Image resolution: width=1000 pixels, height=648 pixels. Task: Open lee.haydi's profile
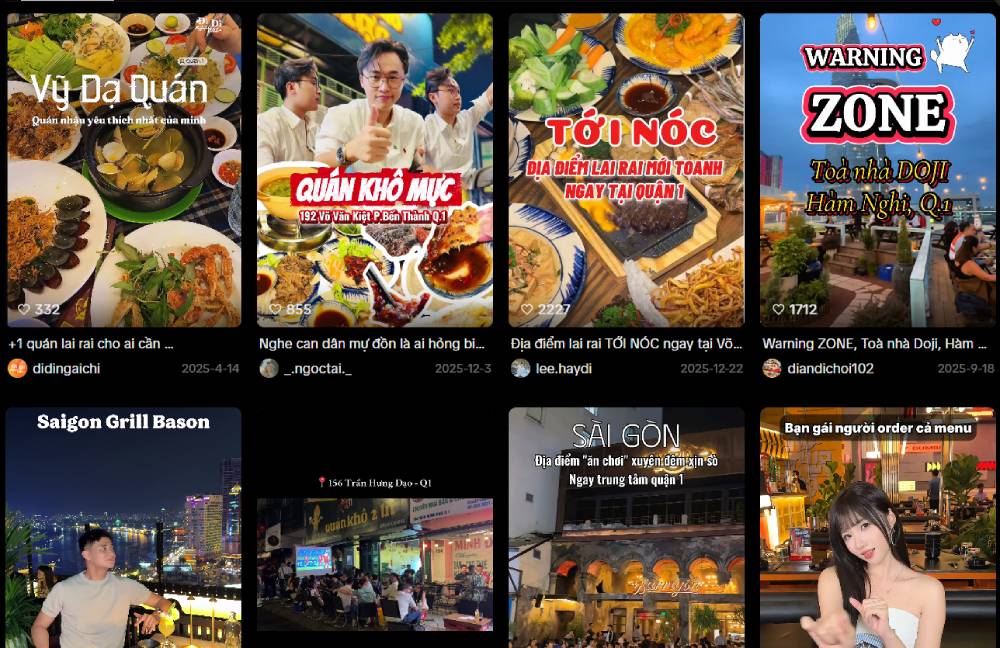click(563, 368)
